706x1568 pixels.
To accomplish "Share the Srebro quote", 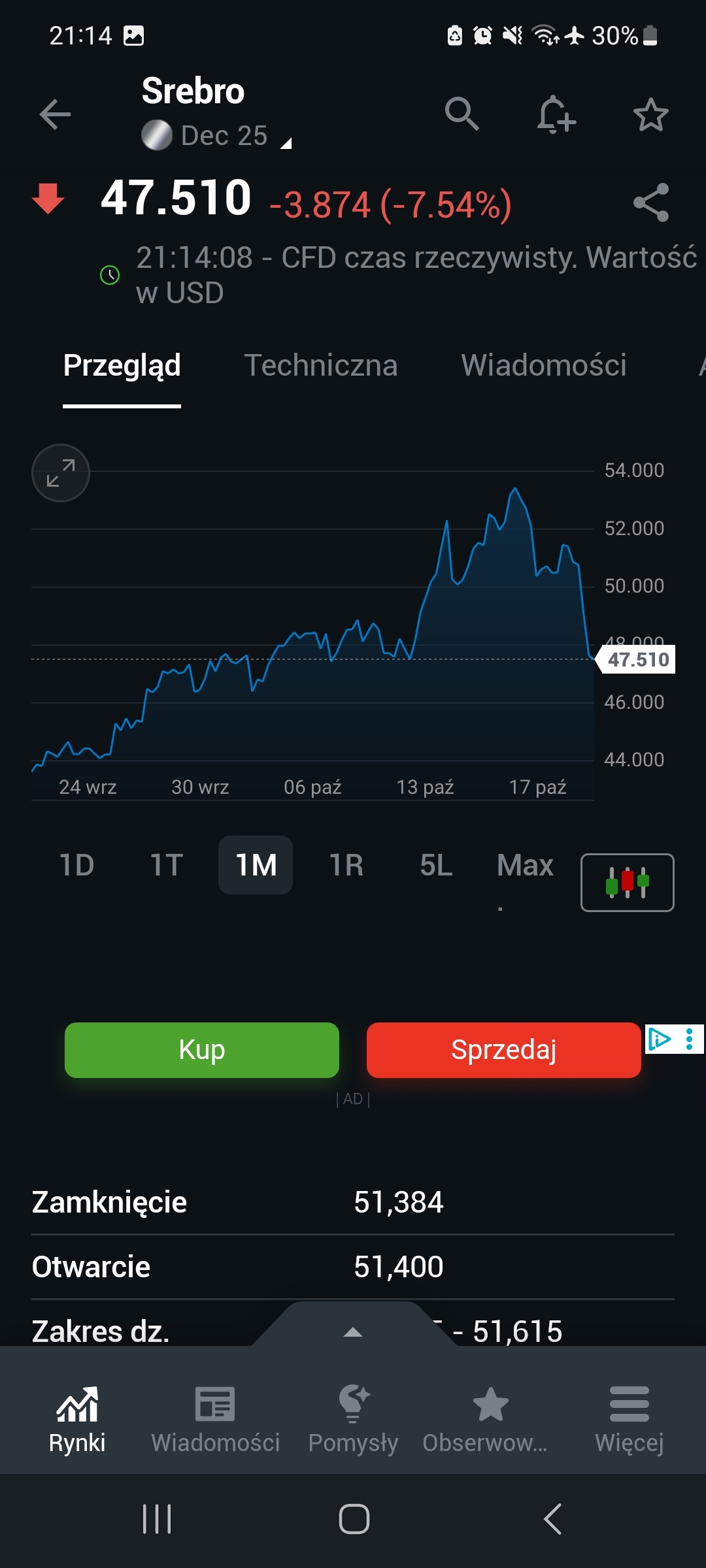I will tap(651, 203).
